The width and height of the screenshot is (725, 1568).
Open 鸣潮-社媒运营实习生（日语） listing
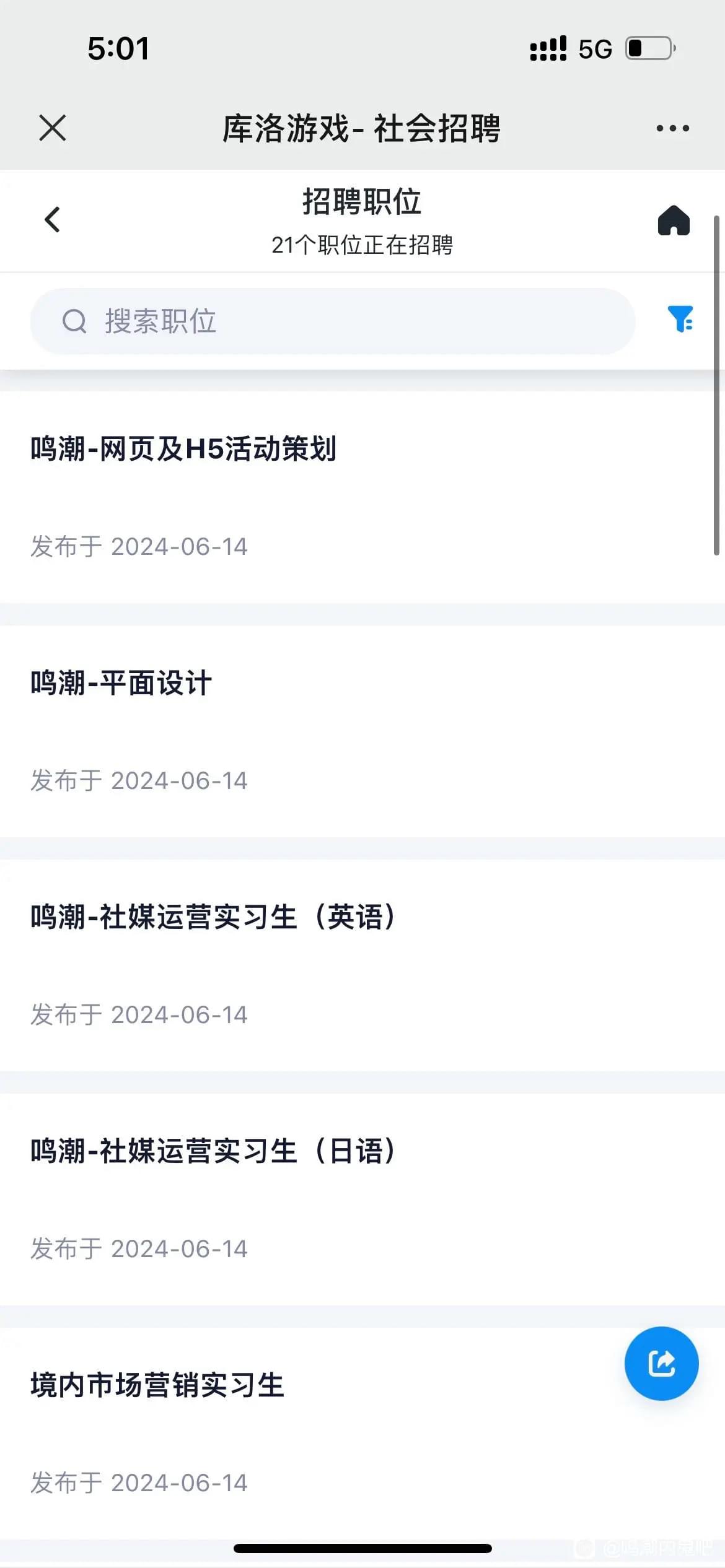(x=362, y=1200)
